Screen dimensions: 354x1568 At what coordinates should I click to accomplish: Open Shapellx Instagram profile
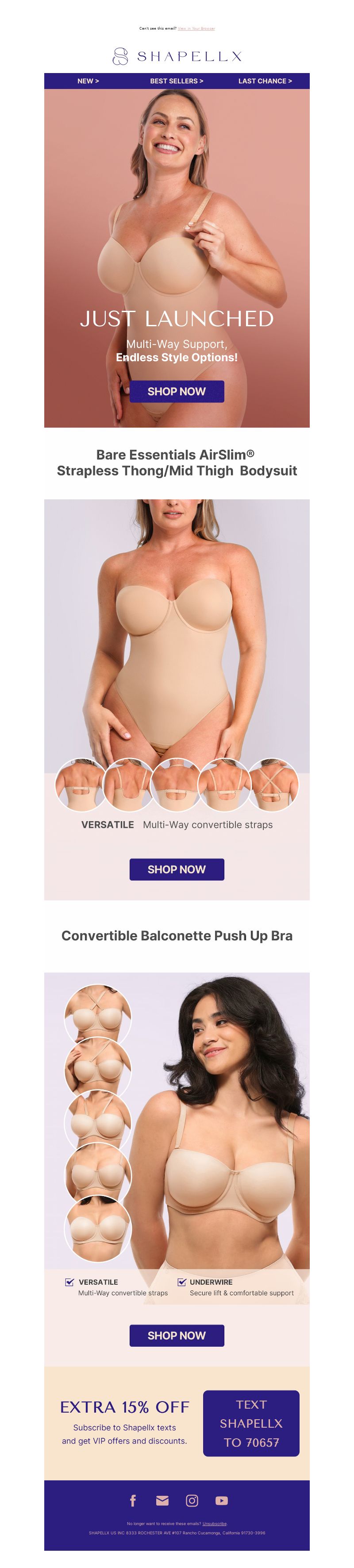point(192,1500)
